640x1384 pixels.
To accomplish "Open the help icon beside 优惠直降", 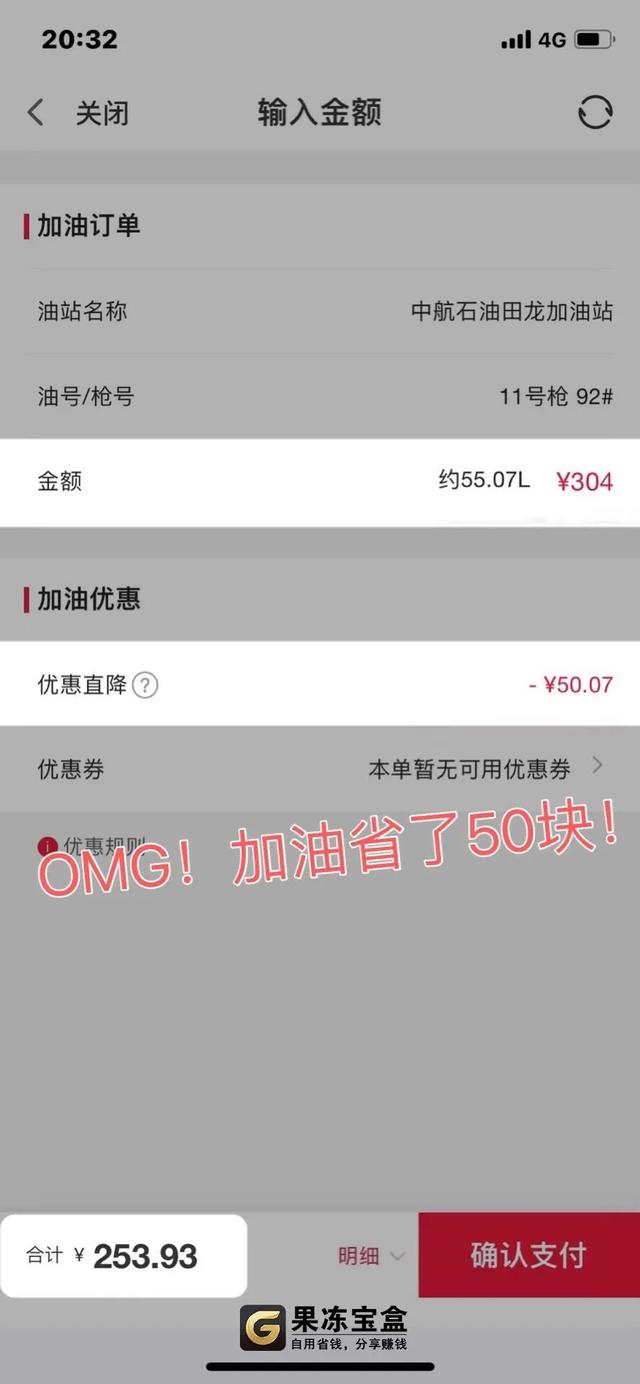I will (146, 685).
